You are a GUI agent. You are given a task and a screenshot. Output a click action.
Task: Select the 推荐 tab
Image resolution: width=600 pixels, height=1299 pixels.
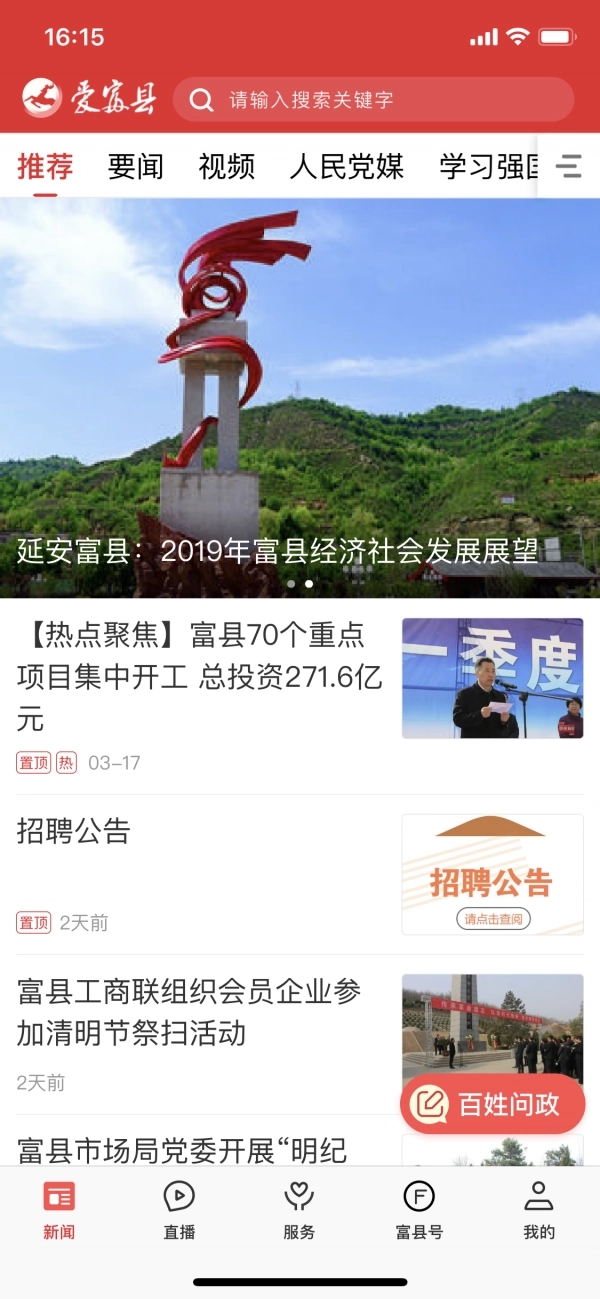pos(45,166)
